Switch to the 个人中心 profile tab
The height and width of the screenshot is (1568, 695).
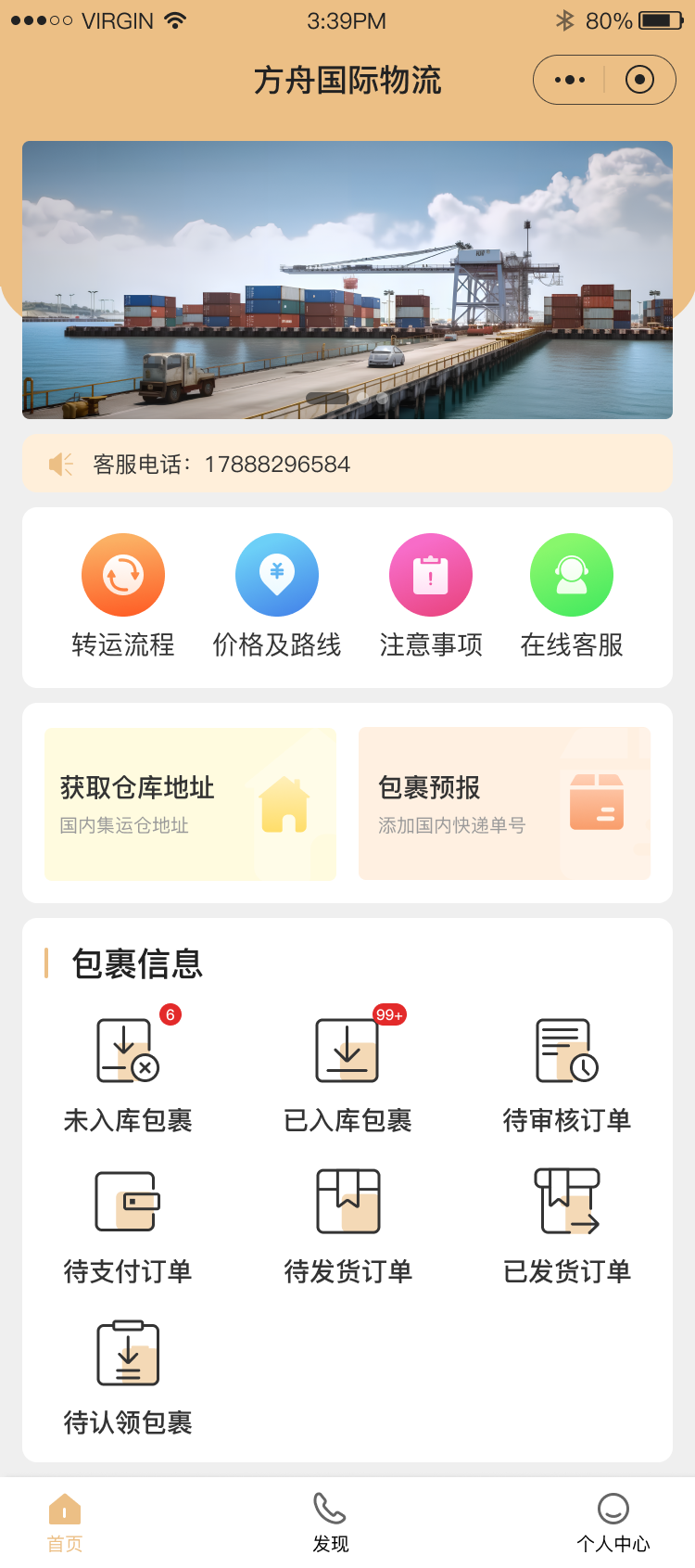click(x=613, y=1522)
